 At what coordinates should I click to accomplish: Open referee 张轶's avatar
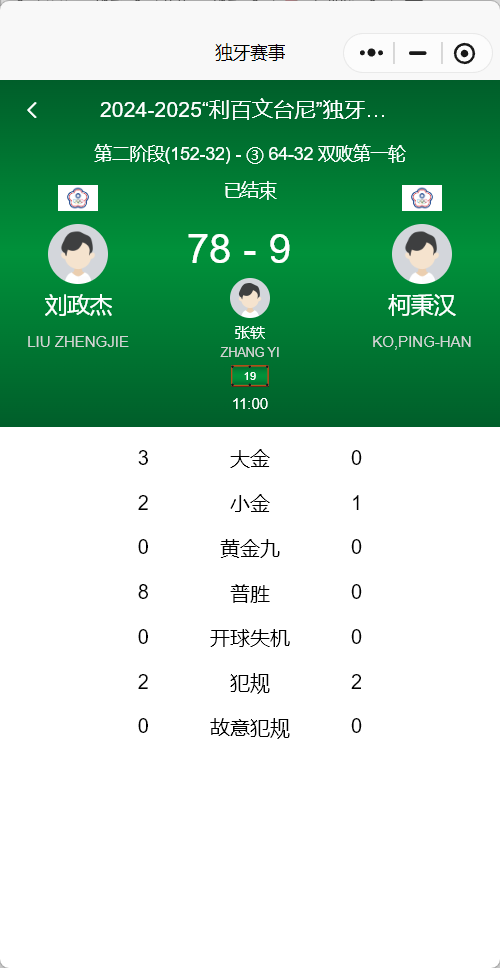(250, 298)
